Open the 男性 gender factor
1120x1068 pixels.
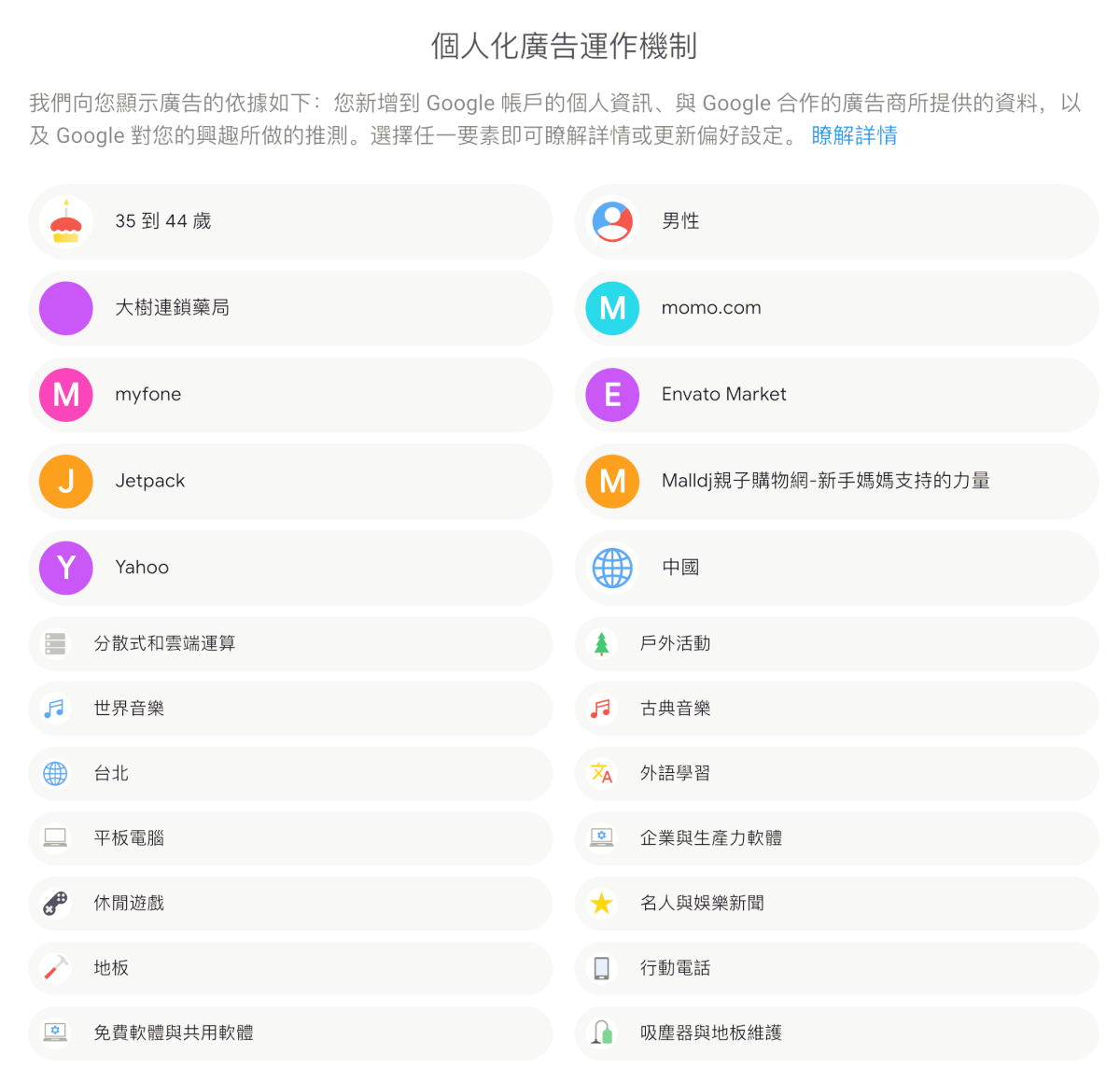pos(681,221)
